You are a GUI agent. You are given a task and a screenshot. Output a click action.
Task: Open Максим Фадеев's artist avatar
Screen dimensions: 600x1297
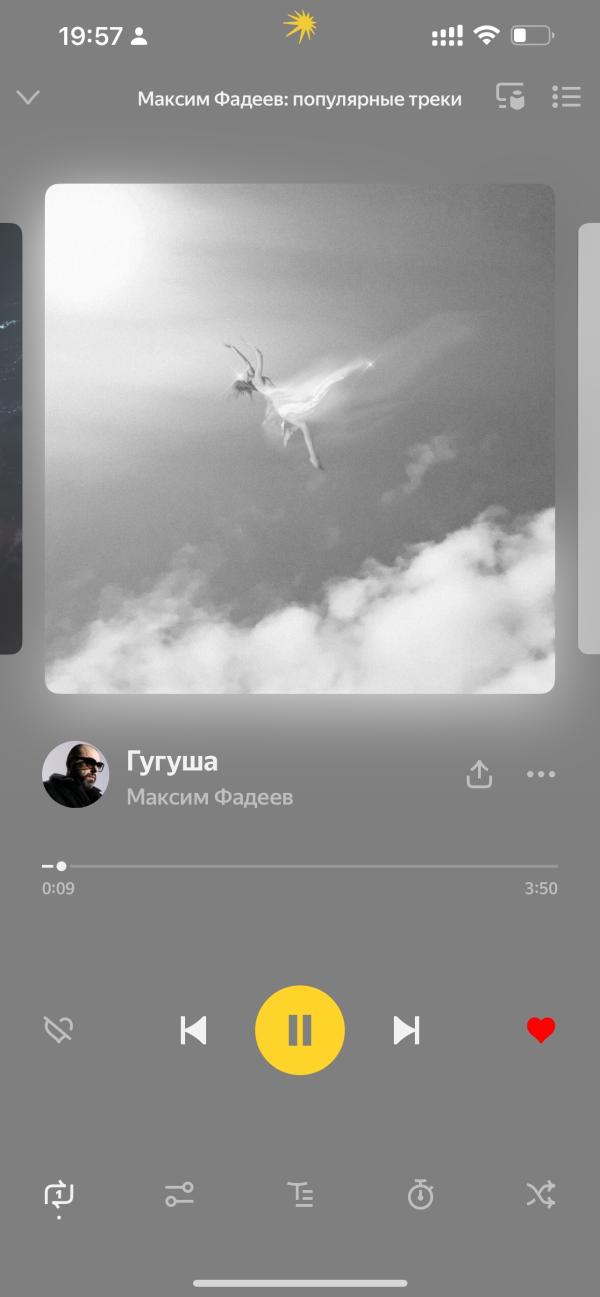(x=75, y=775)
